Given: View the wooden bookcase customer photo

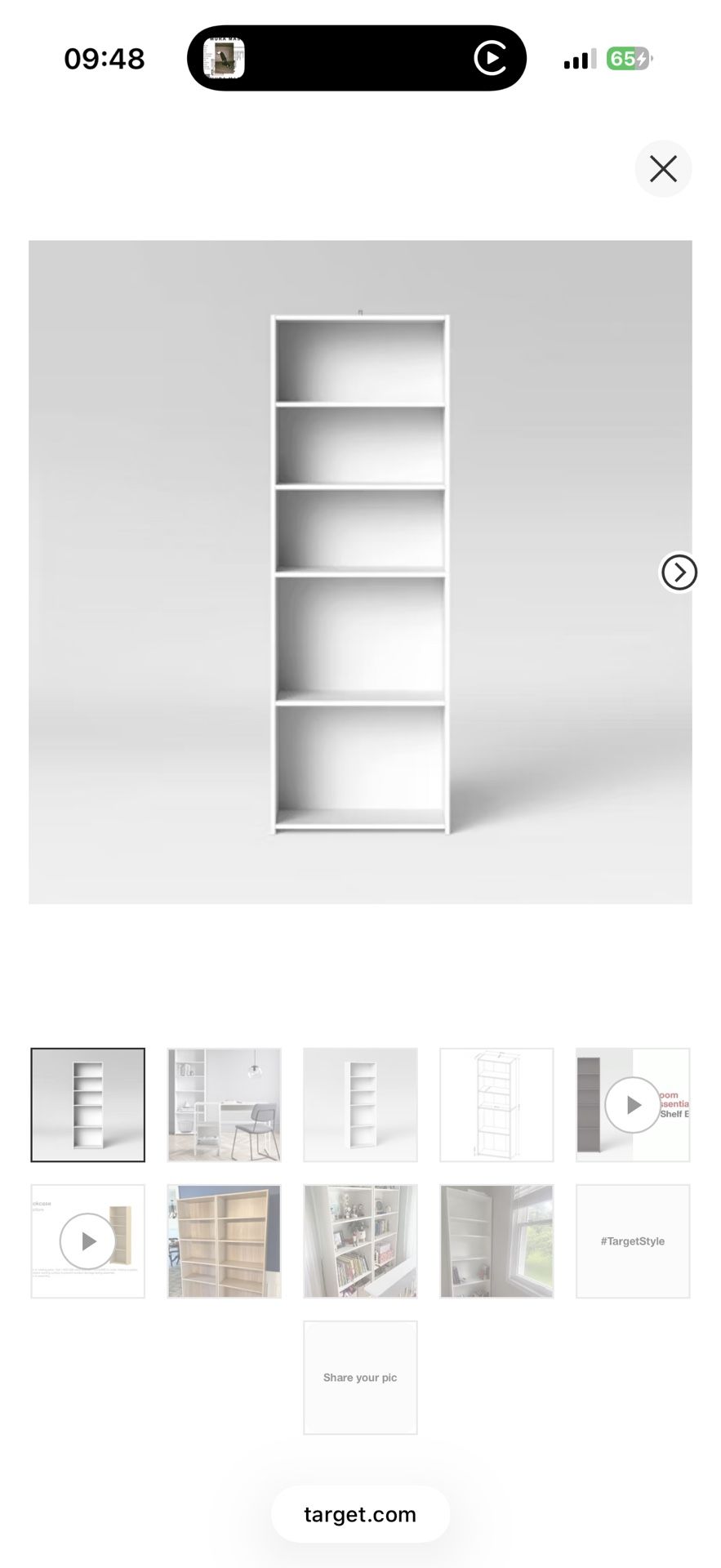Looking at the screenshot, I should (x=224, y=1241).
